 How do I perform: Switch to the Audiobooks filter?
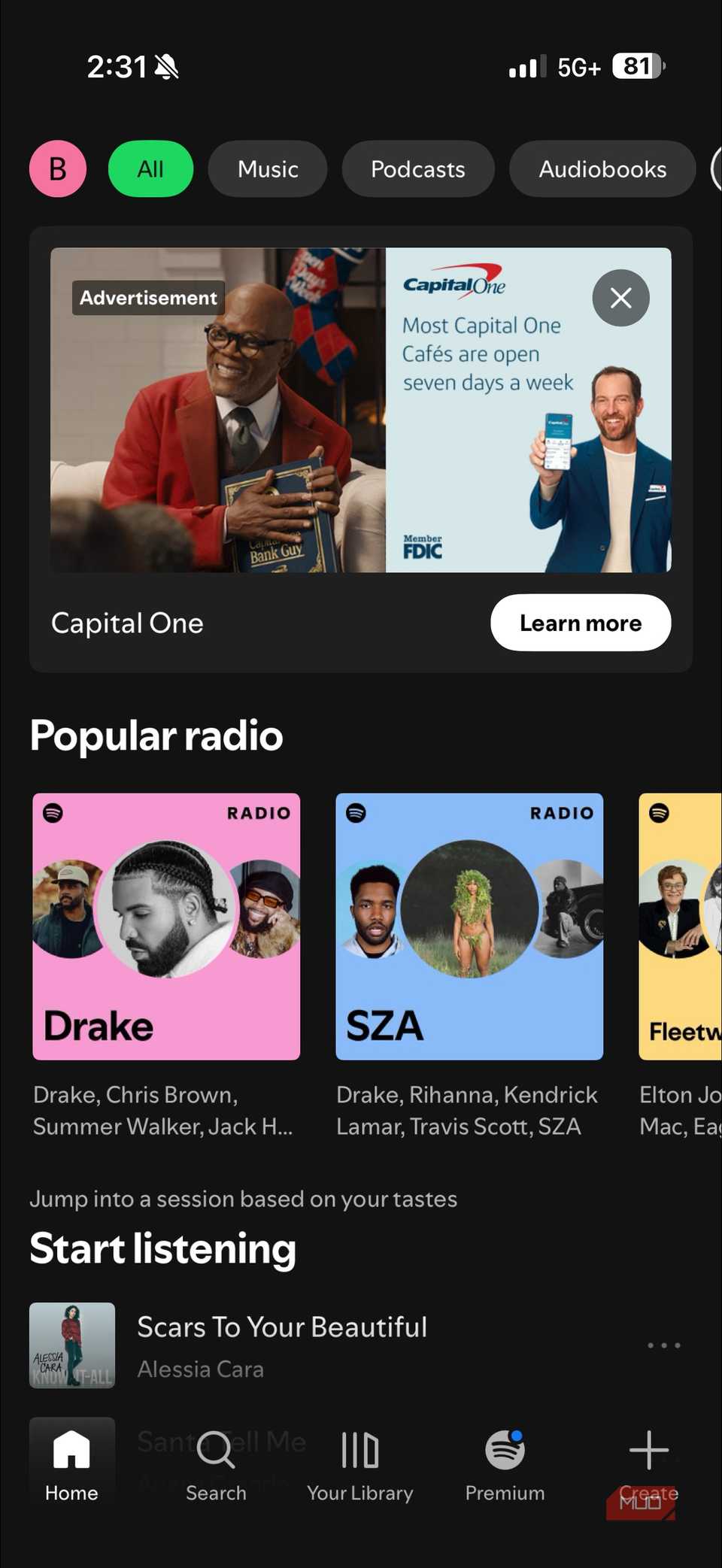[x=601, y=169]
